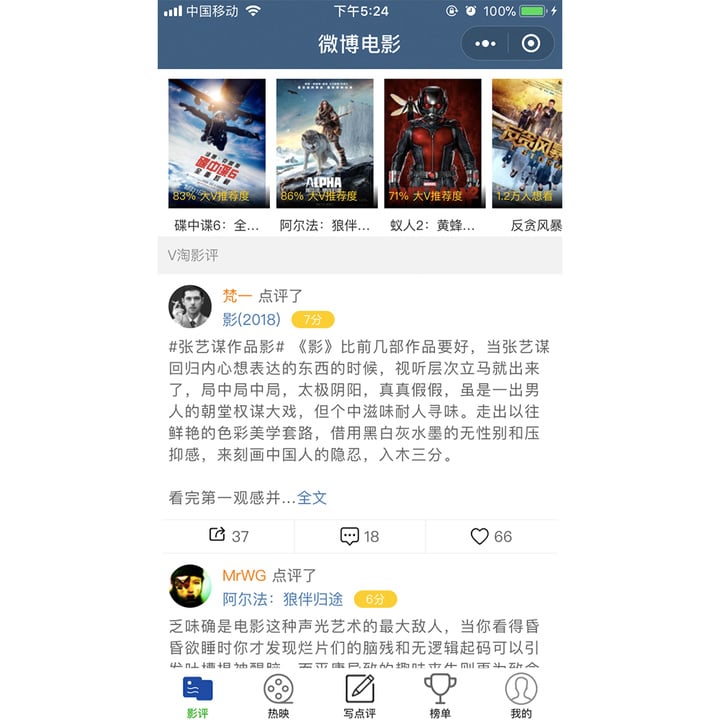Open the 阿尔法:狼伴归途 movie poster
Viewport: 720px width, 720px height.
325,143
